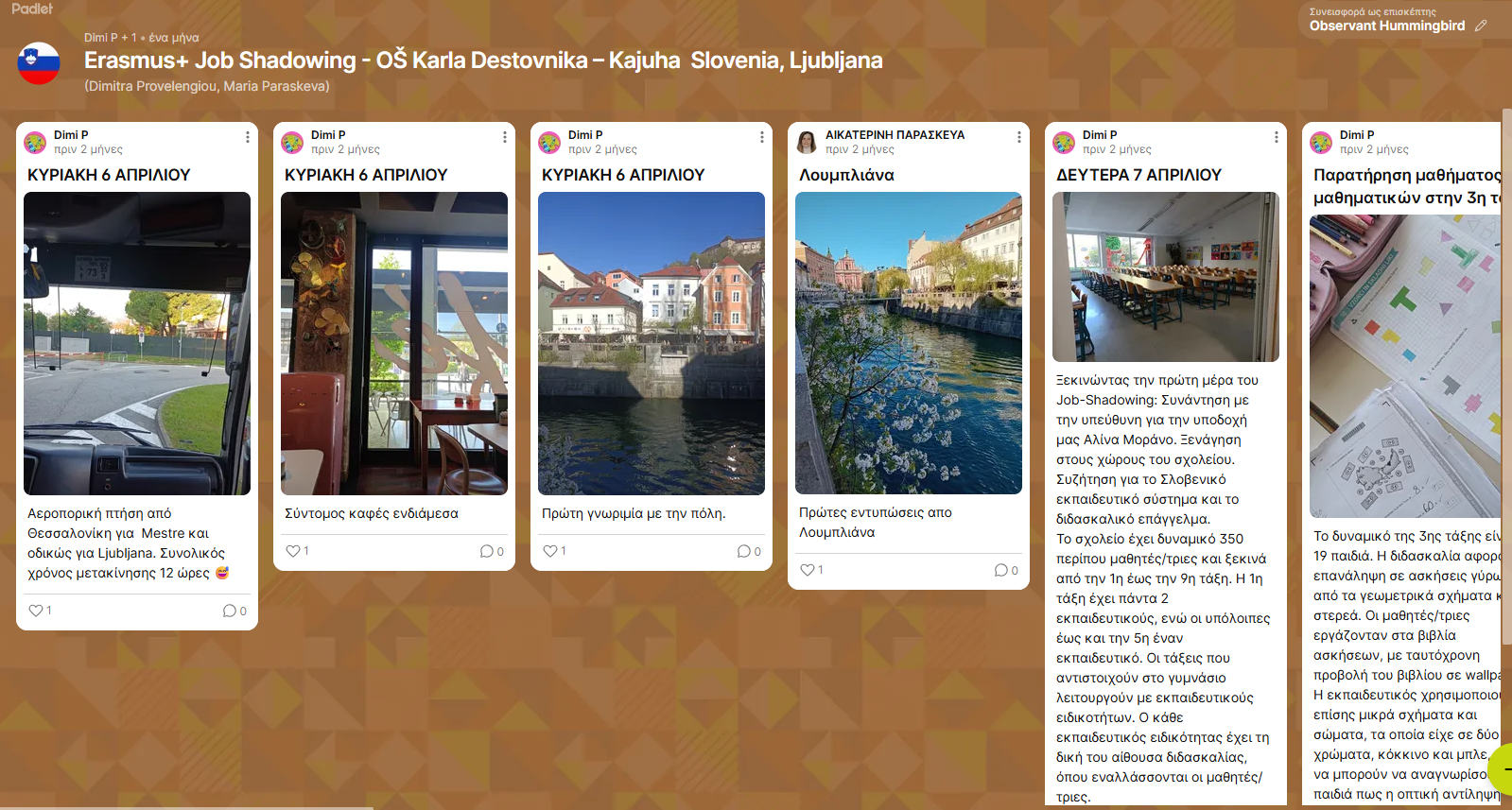This screenshot has height=810, width=1512.
Task: Open the overflow menu on the Λουμπλιάνα post
Action: tap(1019, 137)
